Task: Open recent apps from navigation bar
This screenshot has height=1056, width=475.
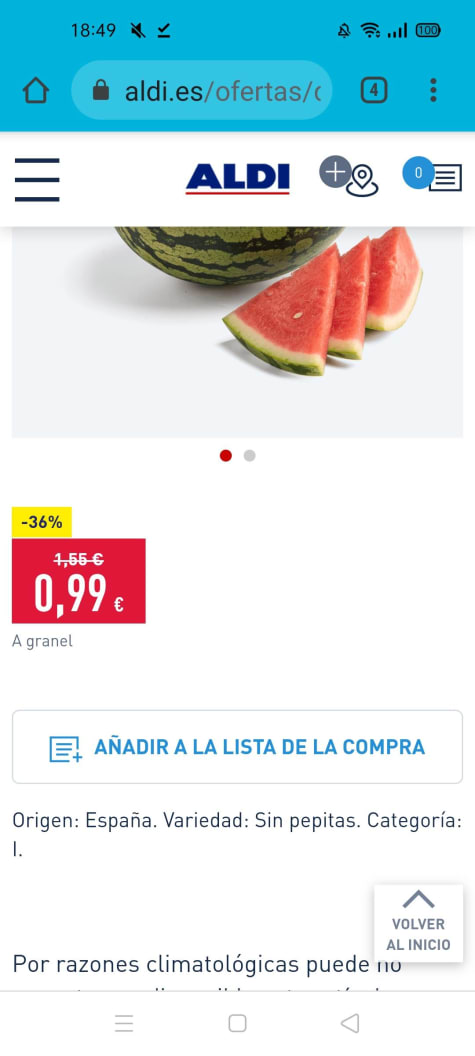Action: [124, 1024]
